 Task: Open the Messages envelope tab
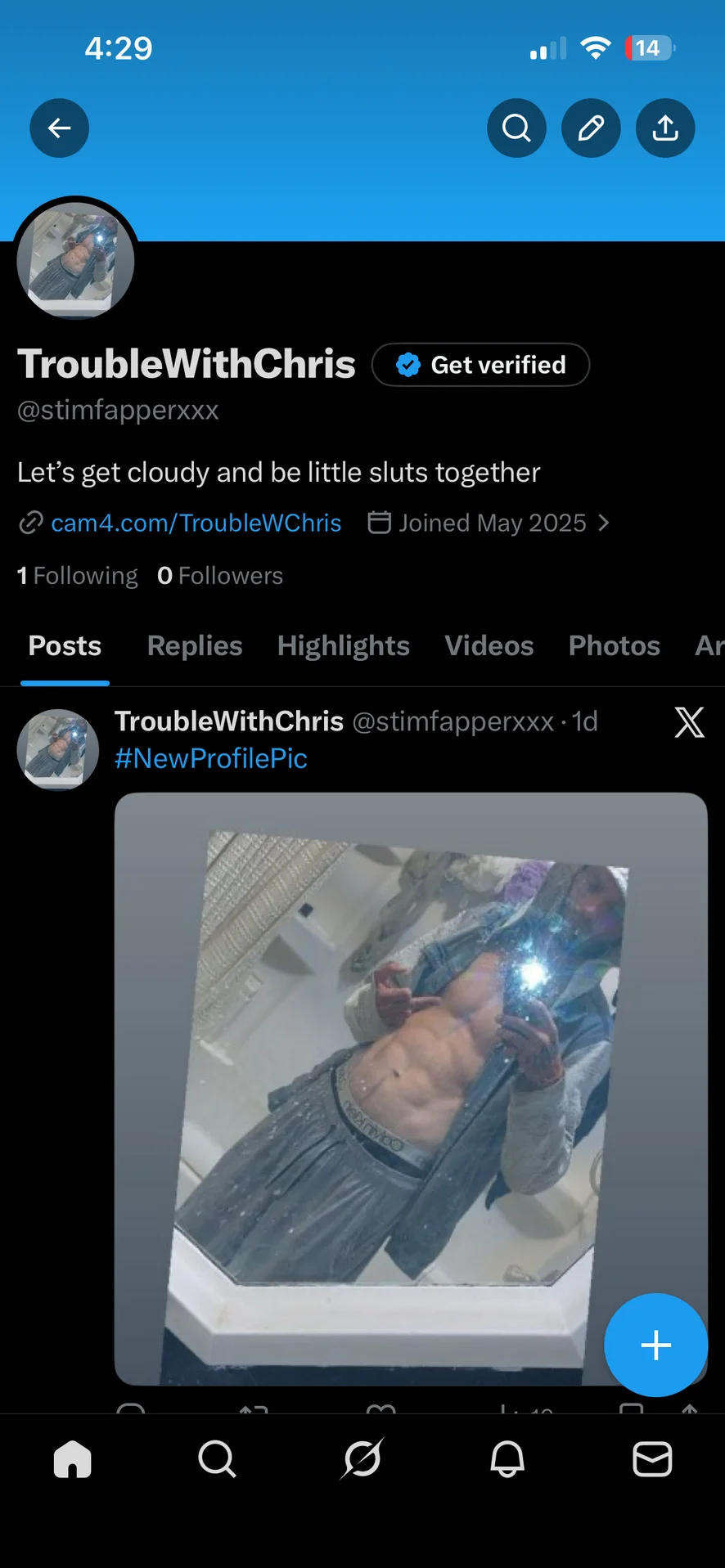click(x=652, y=1459)
